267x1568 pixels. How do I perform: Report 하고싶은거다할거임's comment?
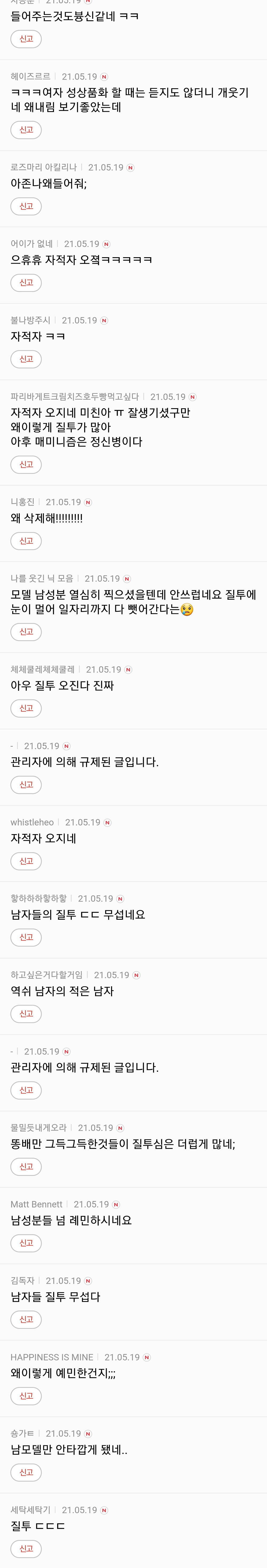click(x=26, y=1014)
